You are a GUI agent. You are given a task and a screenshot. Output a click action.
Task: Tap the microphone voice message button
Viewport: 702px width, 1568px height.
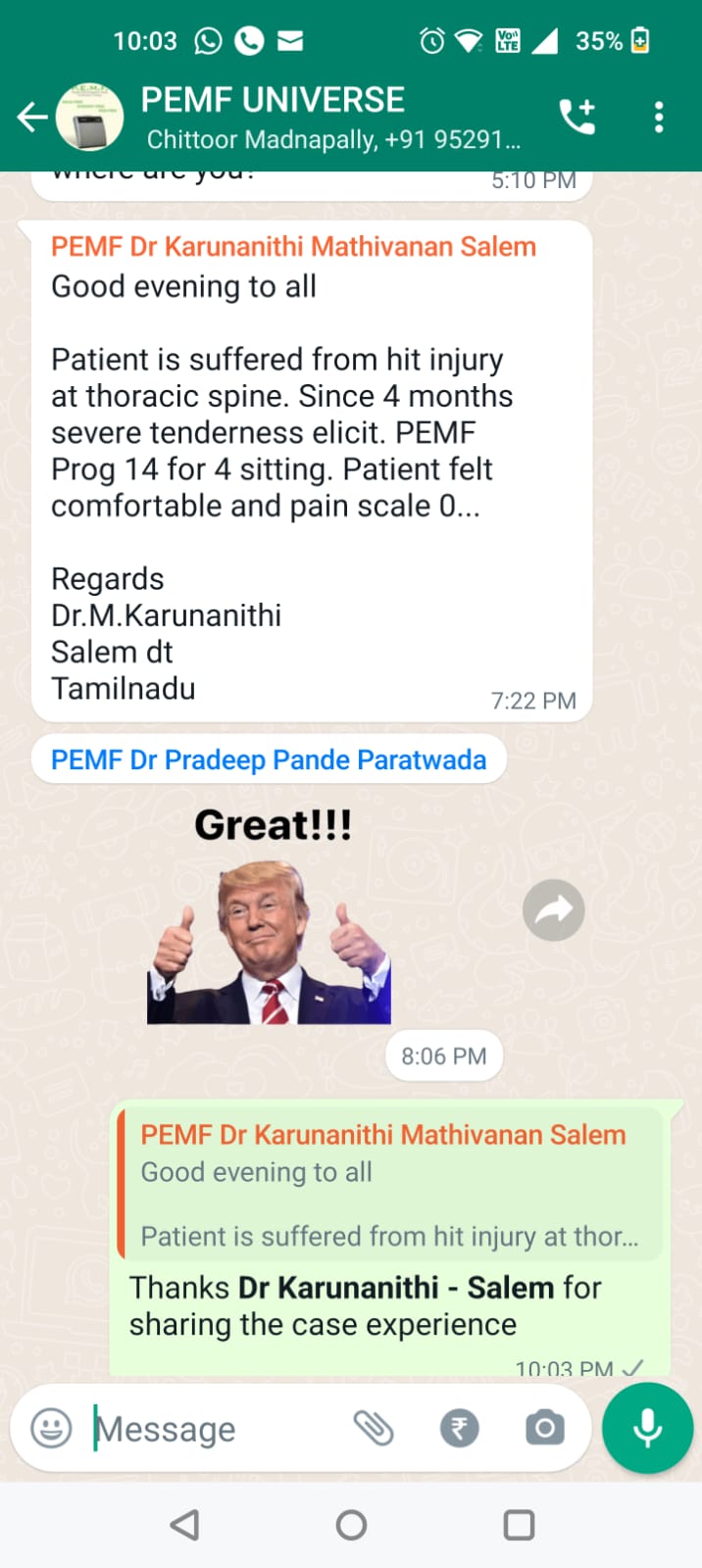tap(647, 1428)
